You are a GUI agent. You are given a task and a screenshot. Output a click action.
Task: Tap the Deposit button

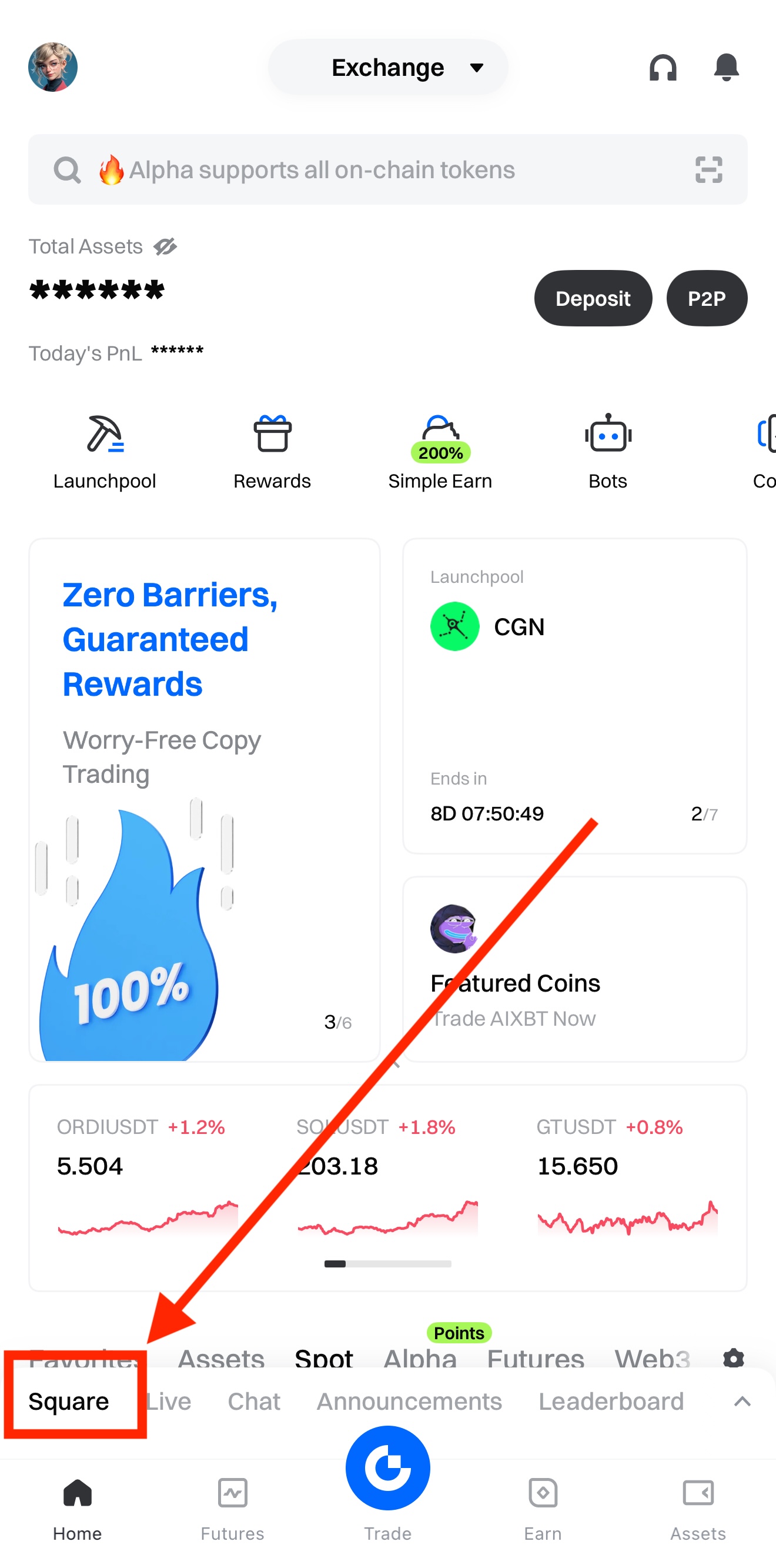tap(592, 298)
